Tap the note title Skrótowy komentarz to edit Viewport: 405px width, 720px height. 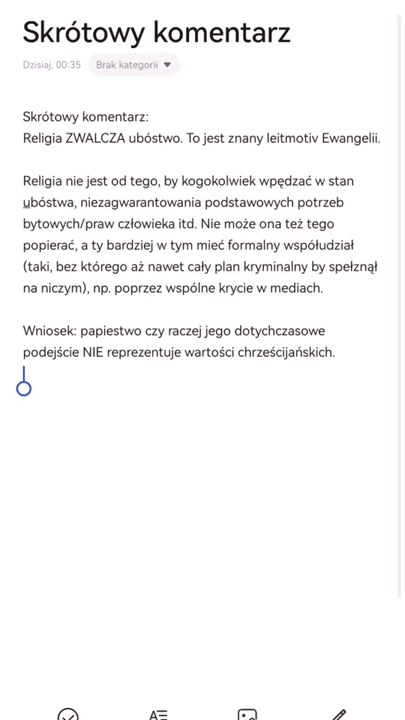[x=157, y=33]
